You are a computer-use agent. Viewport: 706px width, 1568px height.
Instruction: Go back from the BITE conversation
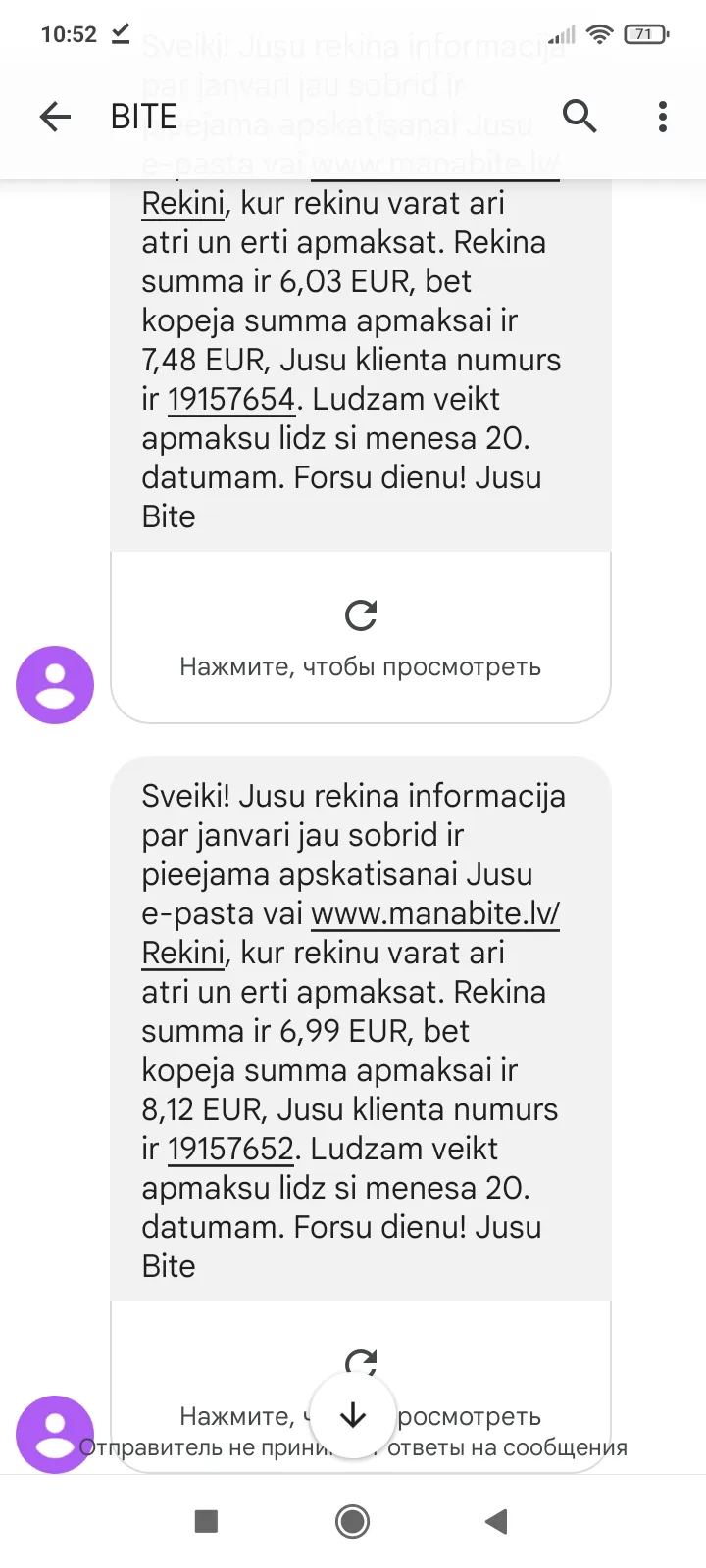(x=55, y=117)
